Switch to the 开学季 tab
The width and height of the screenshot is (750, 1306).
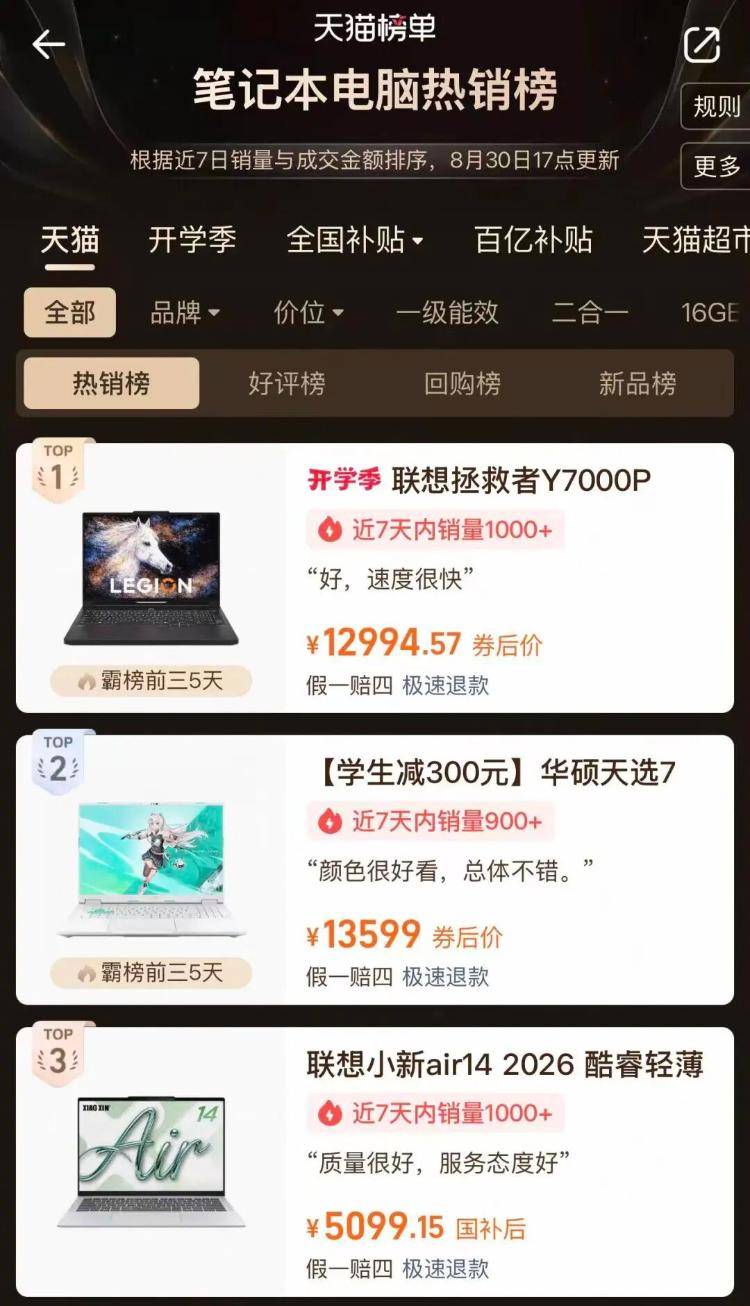click(x=192, y=240)
